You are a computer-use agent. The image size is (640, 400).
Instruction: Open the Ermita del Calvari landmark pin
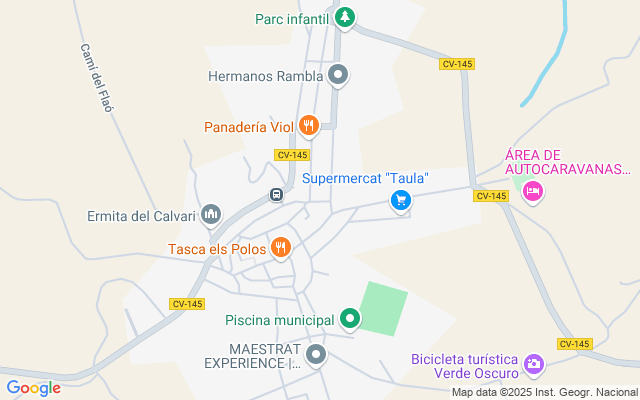tap(211, 214)
